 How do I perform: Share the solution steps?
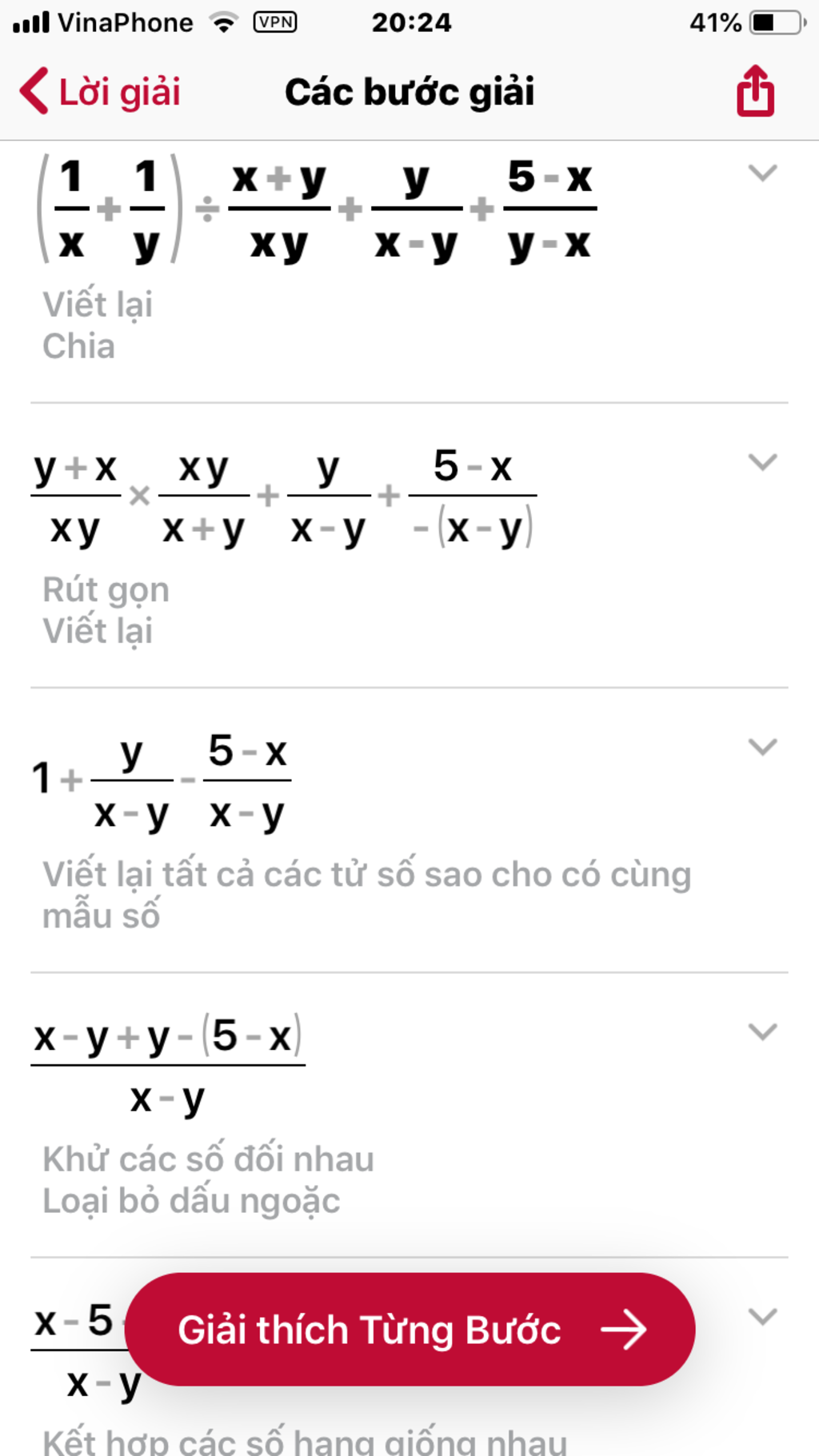click(755, 91)
